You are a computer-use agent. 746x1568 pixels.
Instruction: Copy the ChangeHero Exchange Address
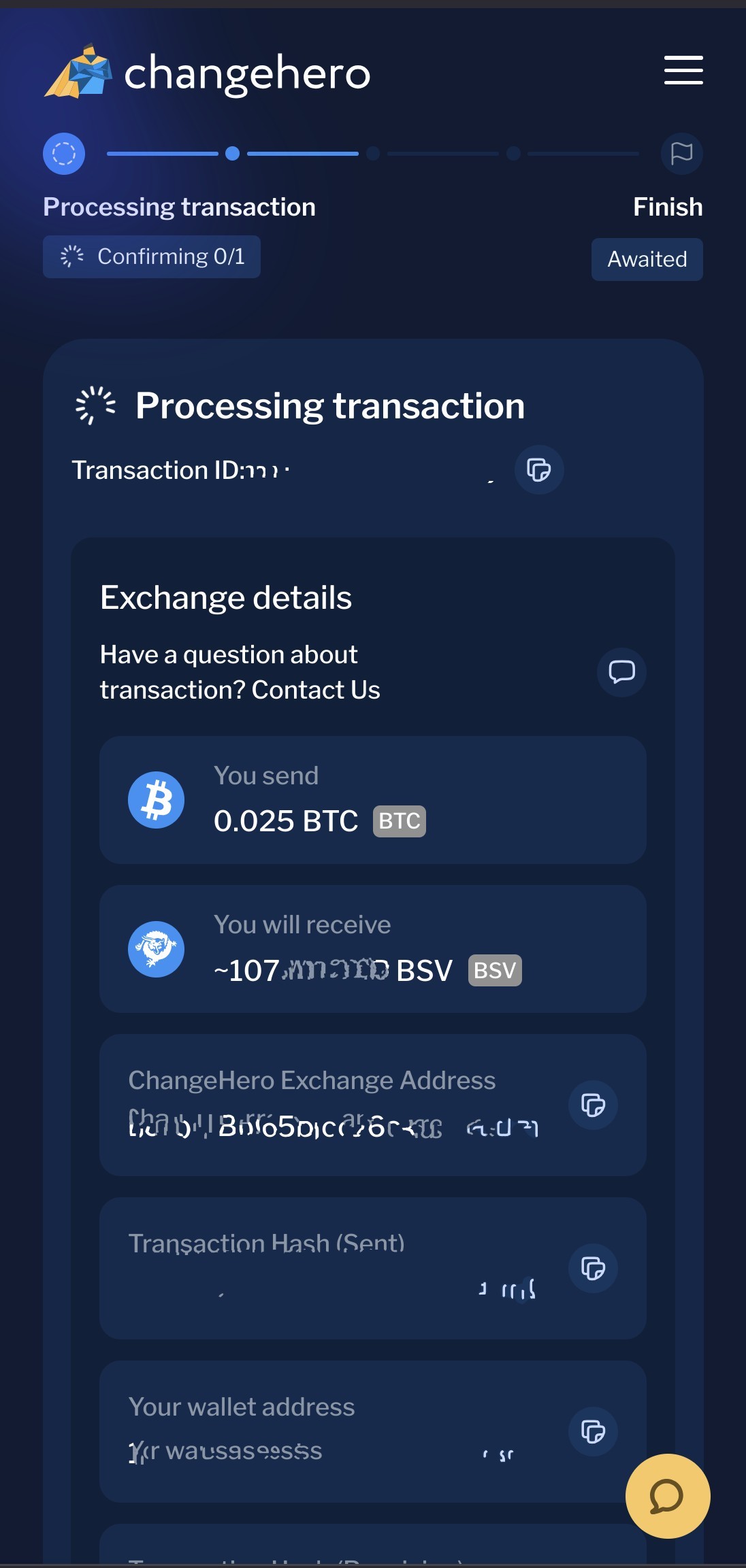click(x=594, y=1105)
